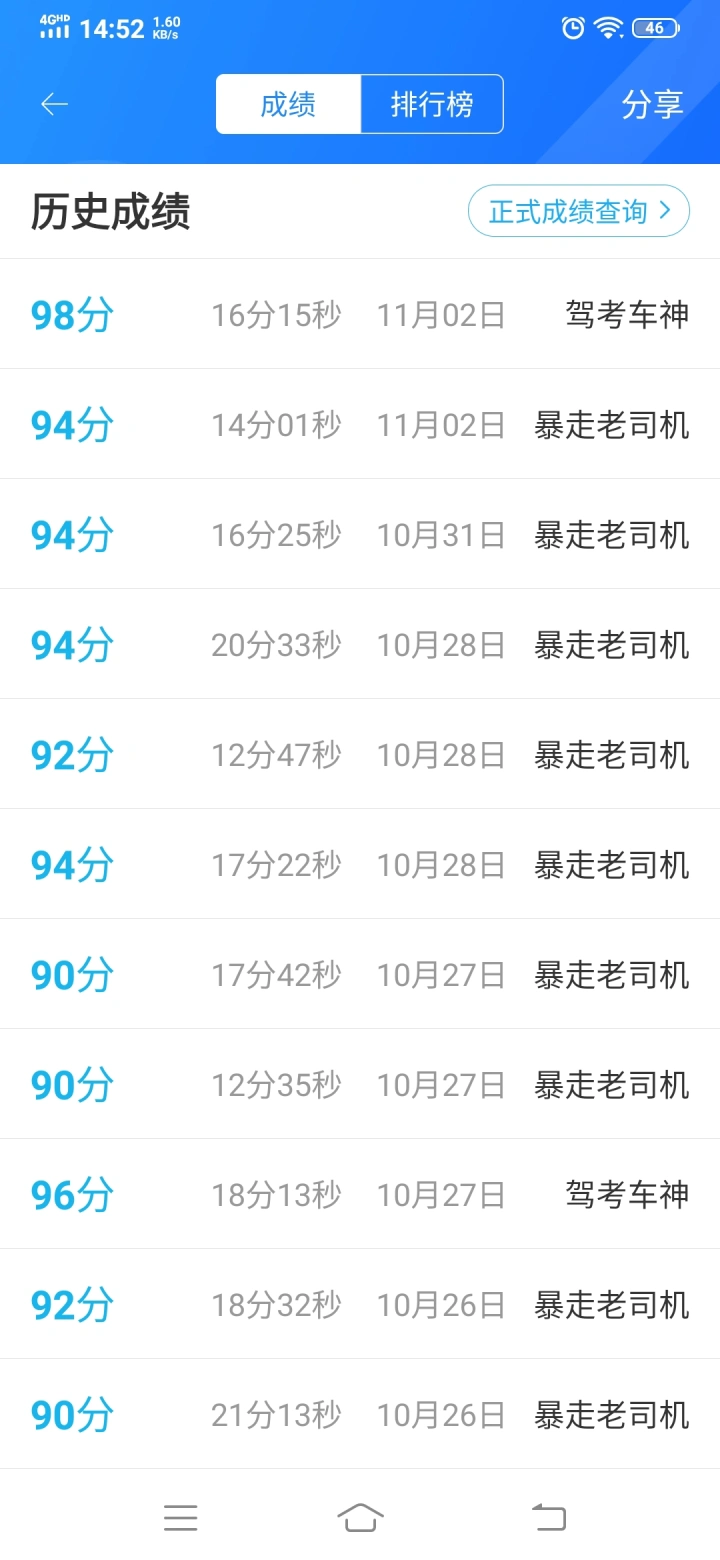
Task: Switch to the 排行榜 tab
Action: click(x=431, y=104)
